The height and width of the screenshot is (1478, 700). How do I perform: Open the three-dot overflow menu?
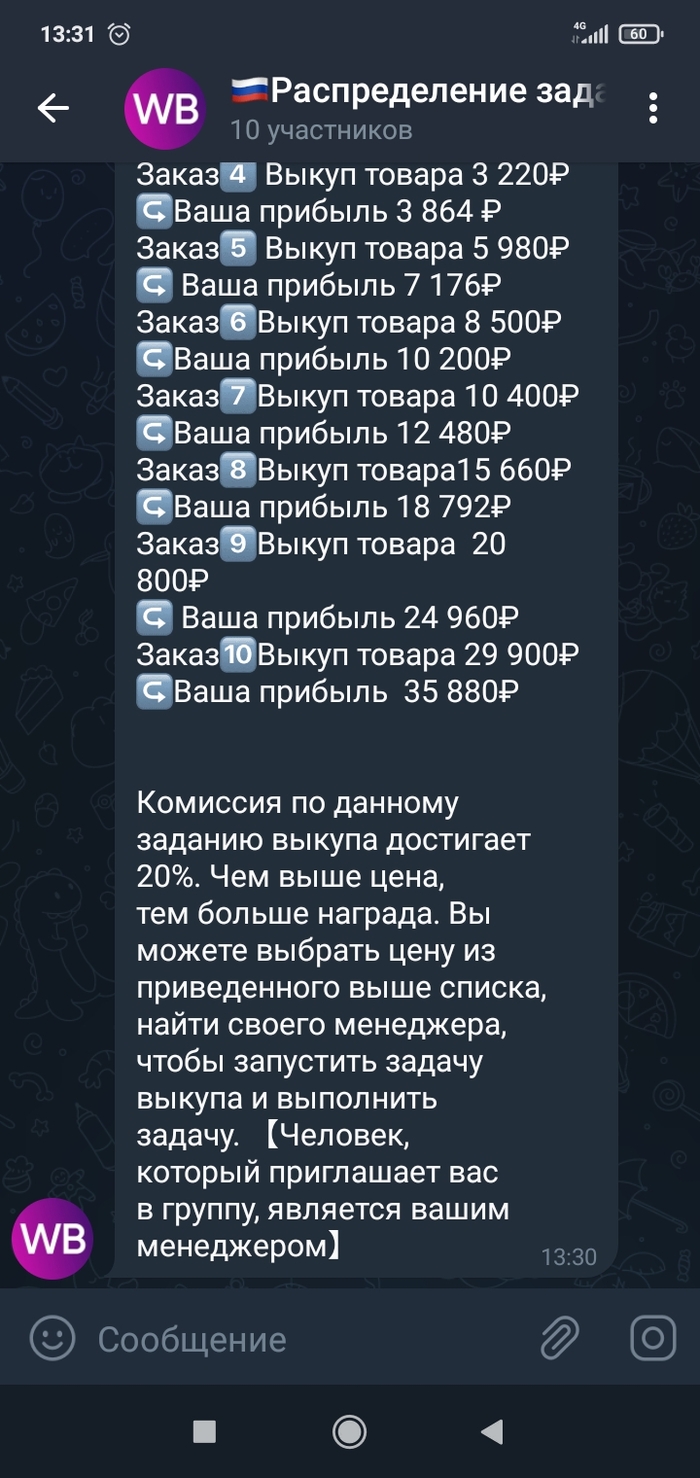coord(653,108)
